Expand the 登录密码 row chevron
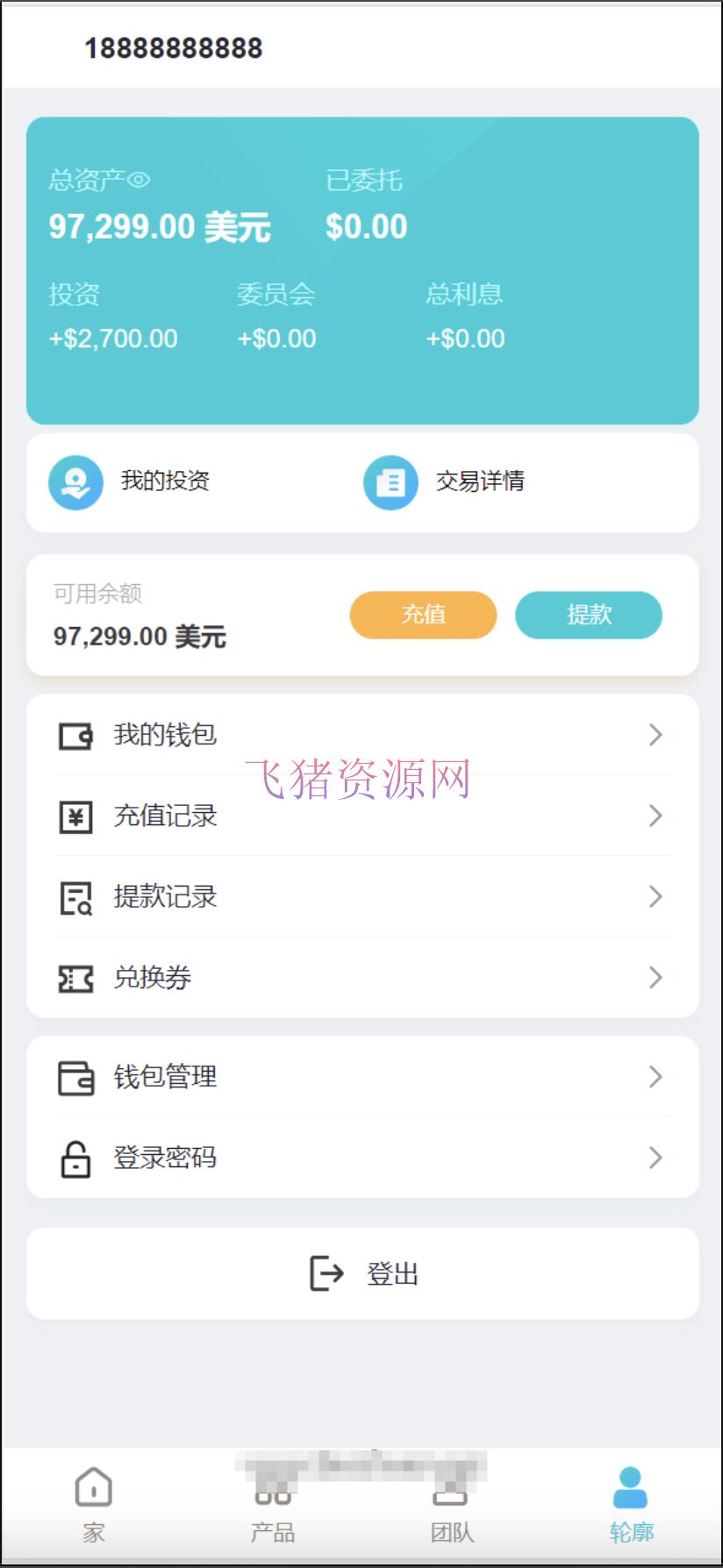 point(655,1158)
